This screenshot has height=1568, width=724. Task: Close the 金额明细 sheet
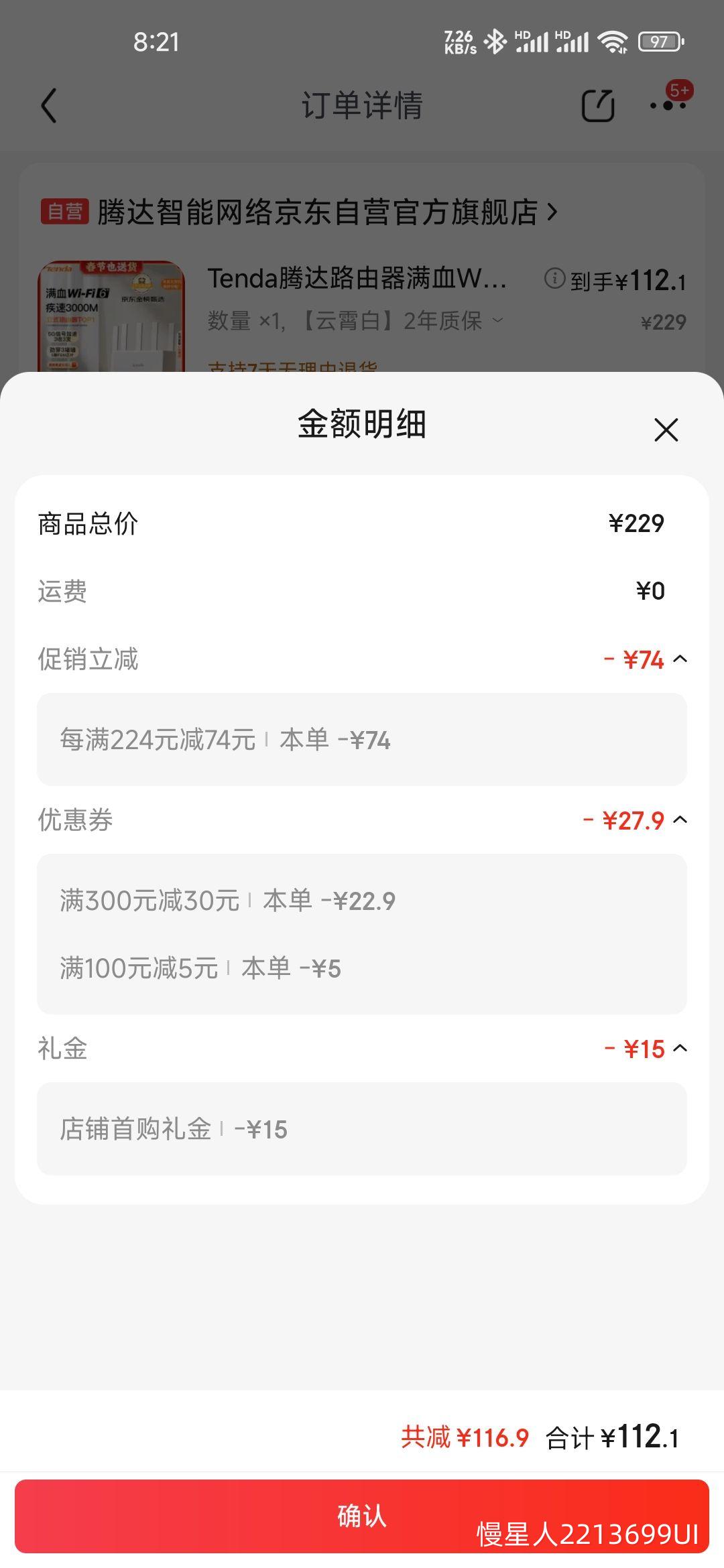coord(666,430)
